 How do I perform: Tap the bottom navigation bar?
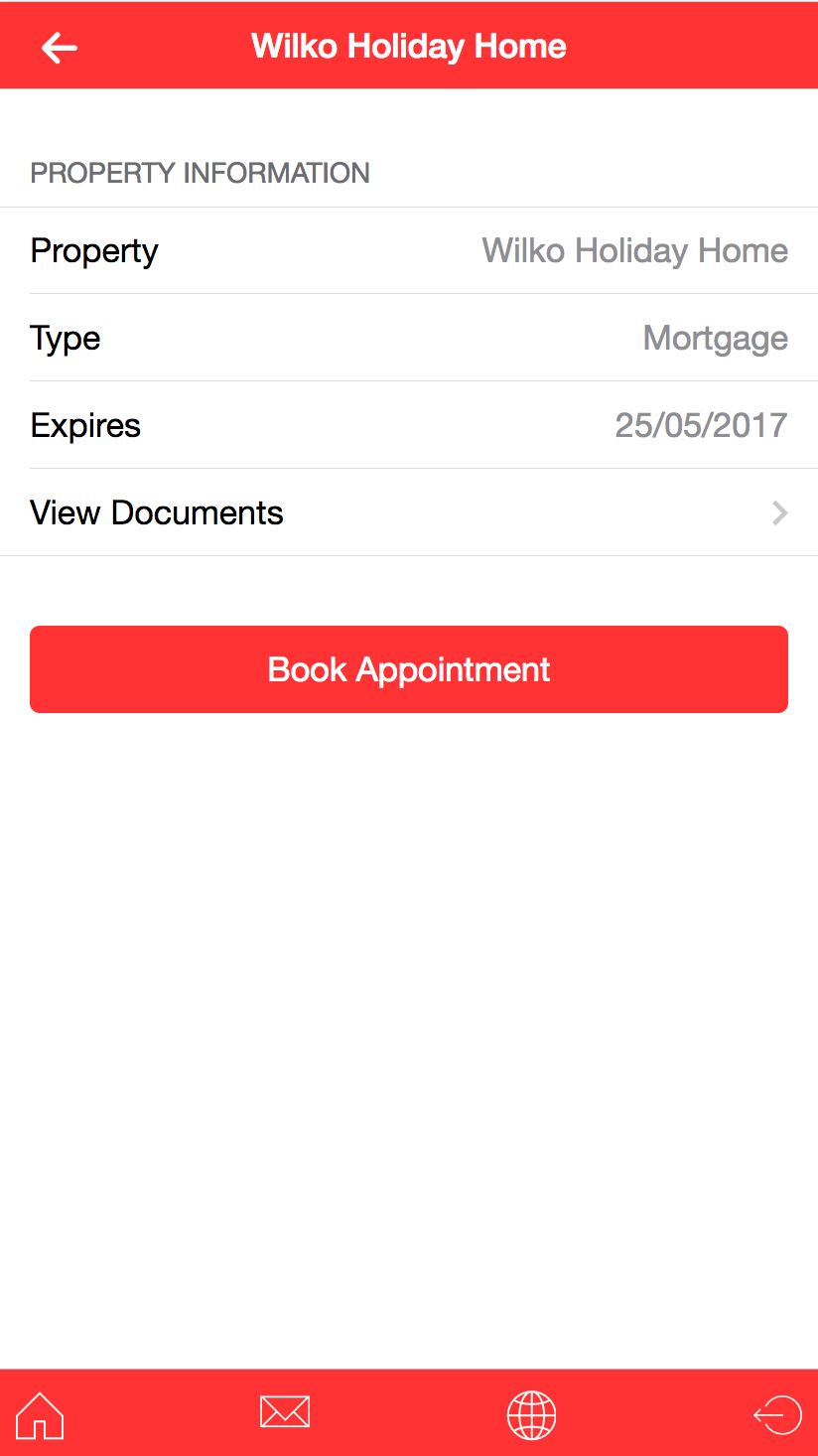(x=409, y=1411)
